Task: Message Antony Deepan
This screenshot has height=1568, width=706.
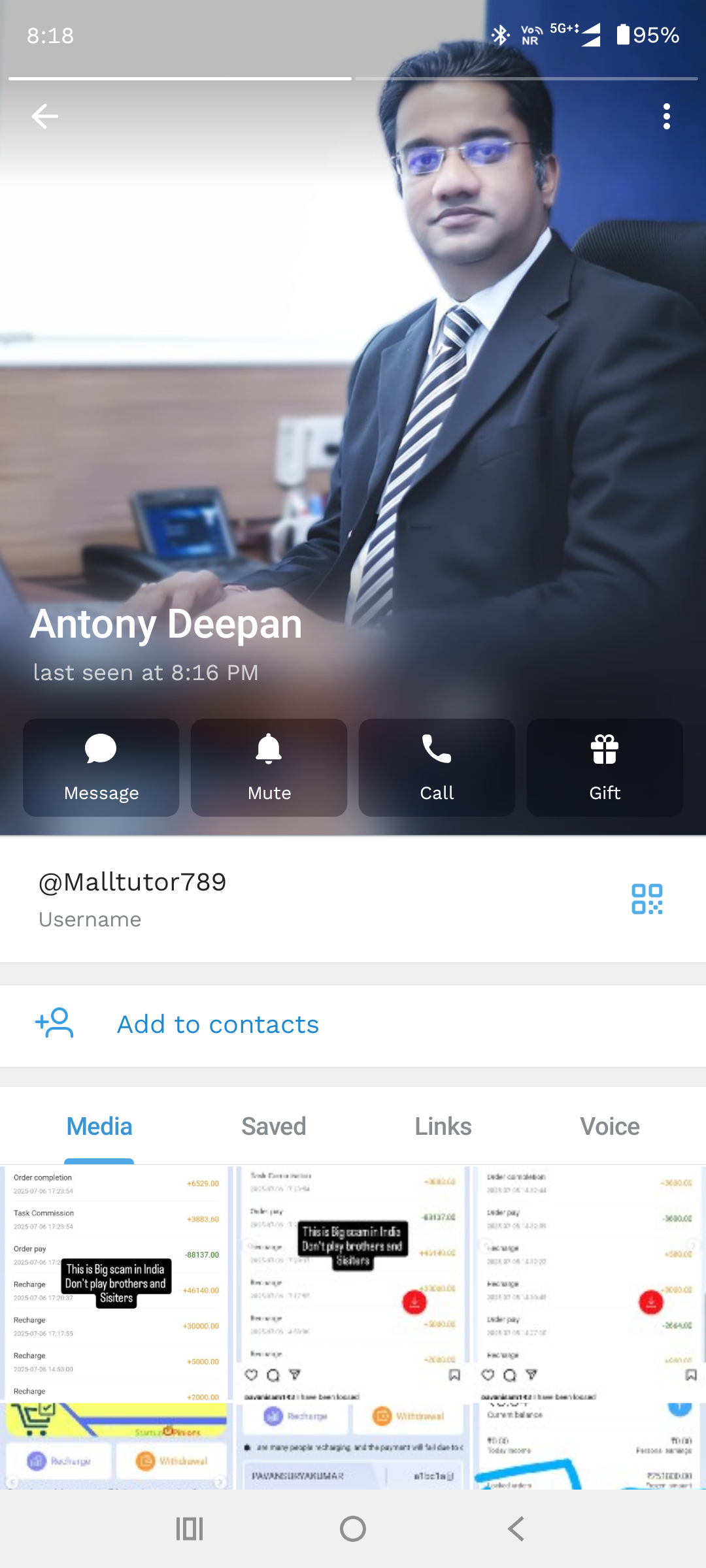Action: [101, 767]
